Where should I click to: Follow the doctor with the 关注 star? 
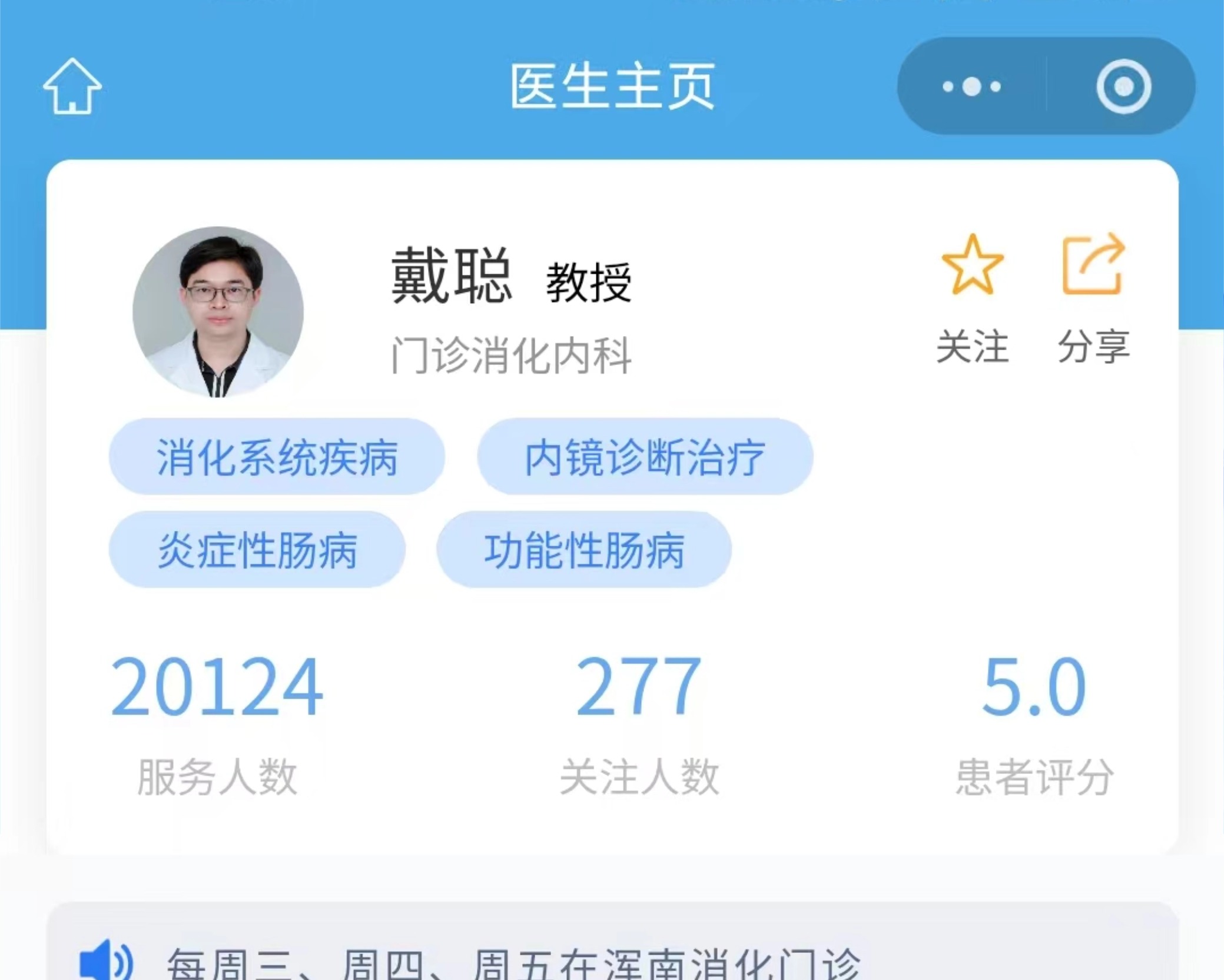point(972,265)
